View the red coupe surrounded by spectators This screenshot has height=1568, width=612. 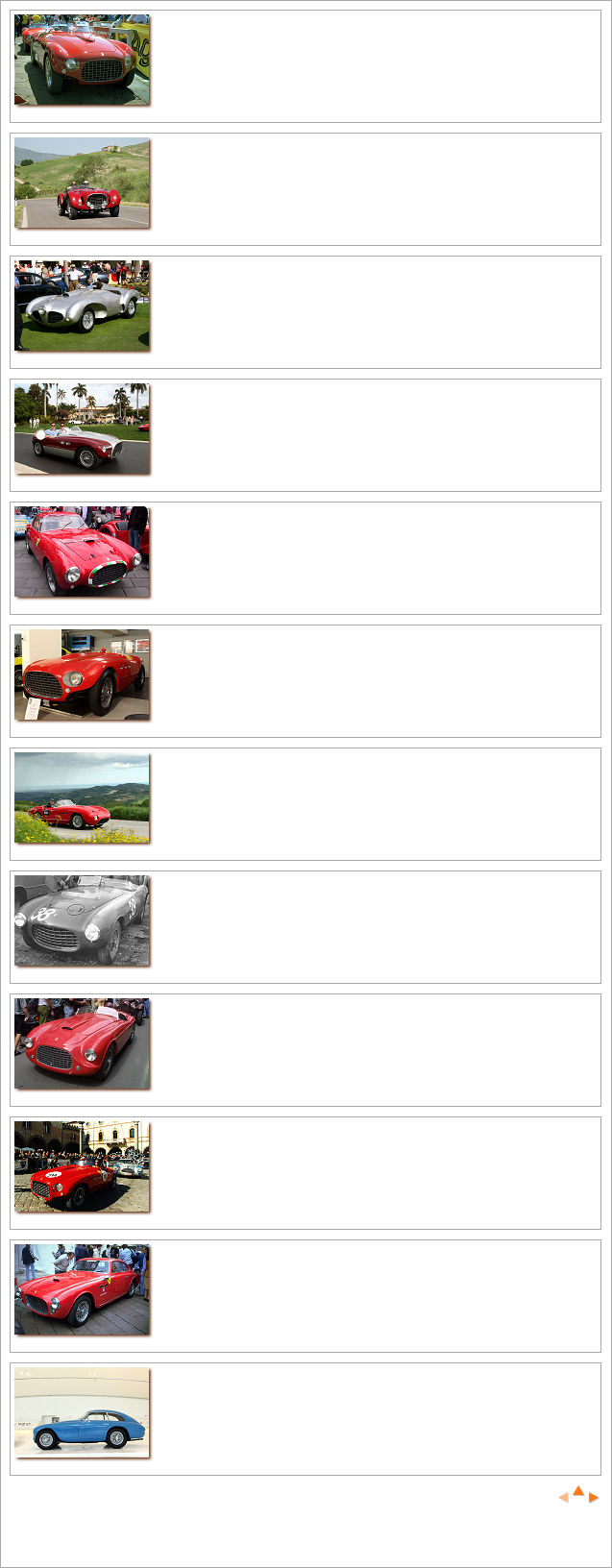coord(82,1289)
